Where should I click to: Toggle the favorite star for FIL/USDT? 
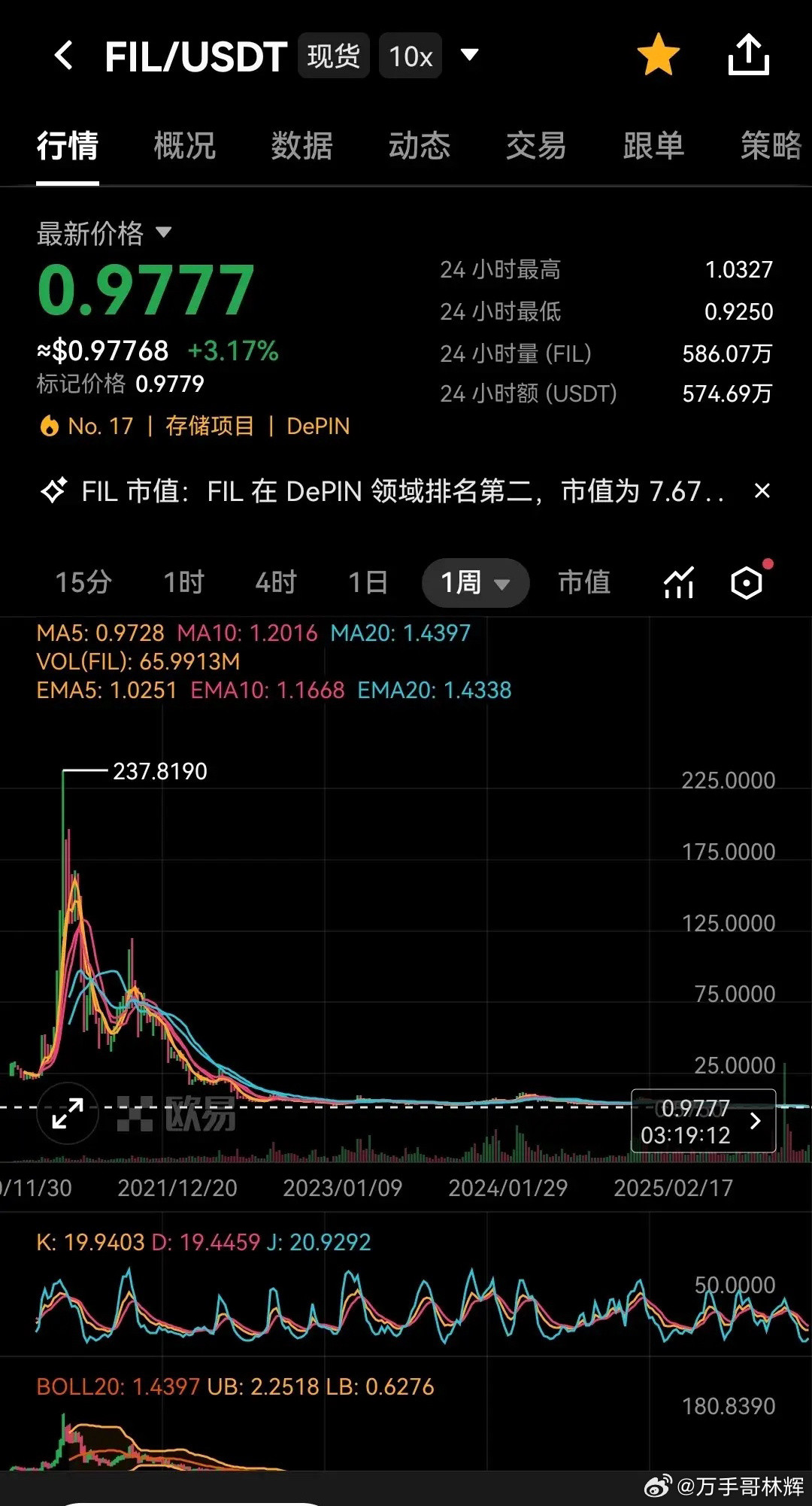[659, 55]
